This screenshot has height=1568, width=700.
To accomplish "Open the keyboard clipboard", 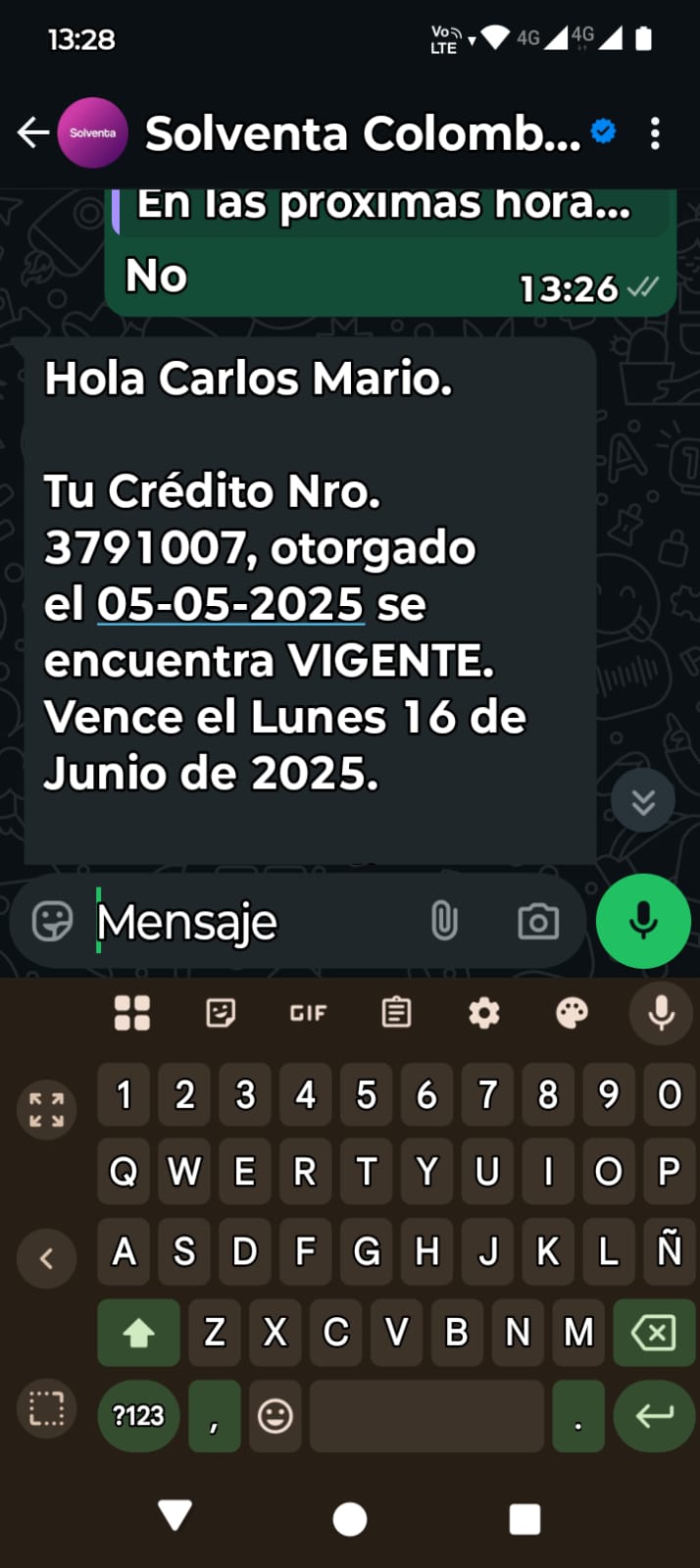I will pos(396,1013).
